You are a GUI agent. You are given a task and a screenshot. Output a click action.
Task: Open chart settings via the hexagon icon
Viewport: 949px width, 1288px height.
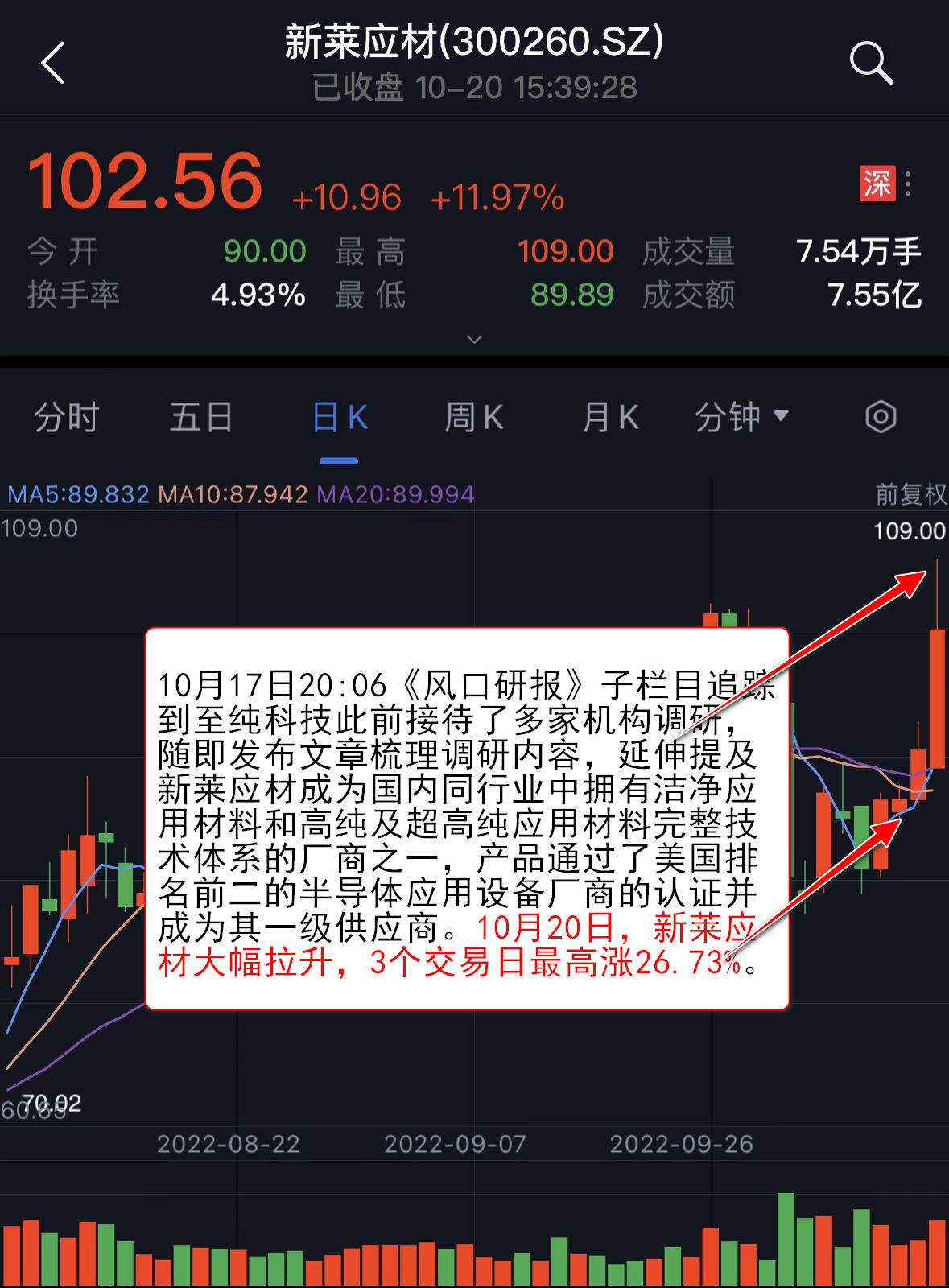pos(881,417)
